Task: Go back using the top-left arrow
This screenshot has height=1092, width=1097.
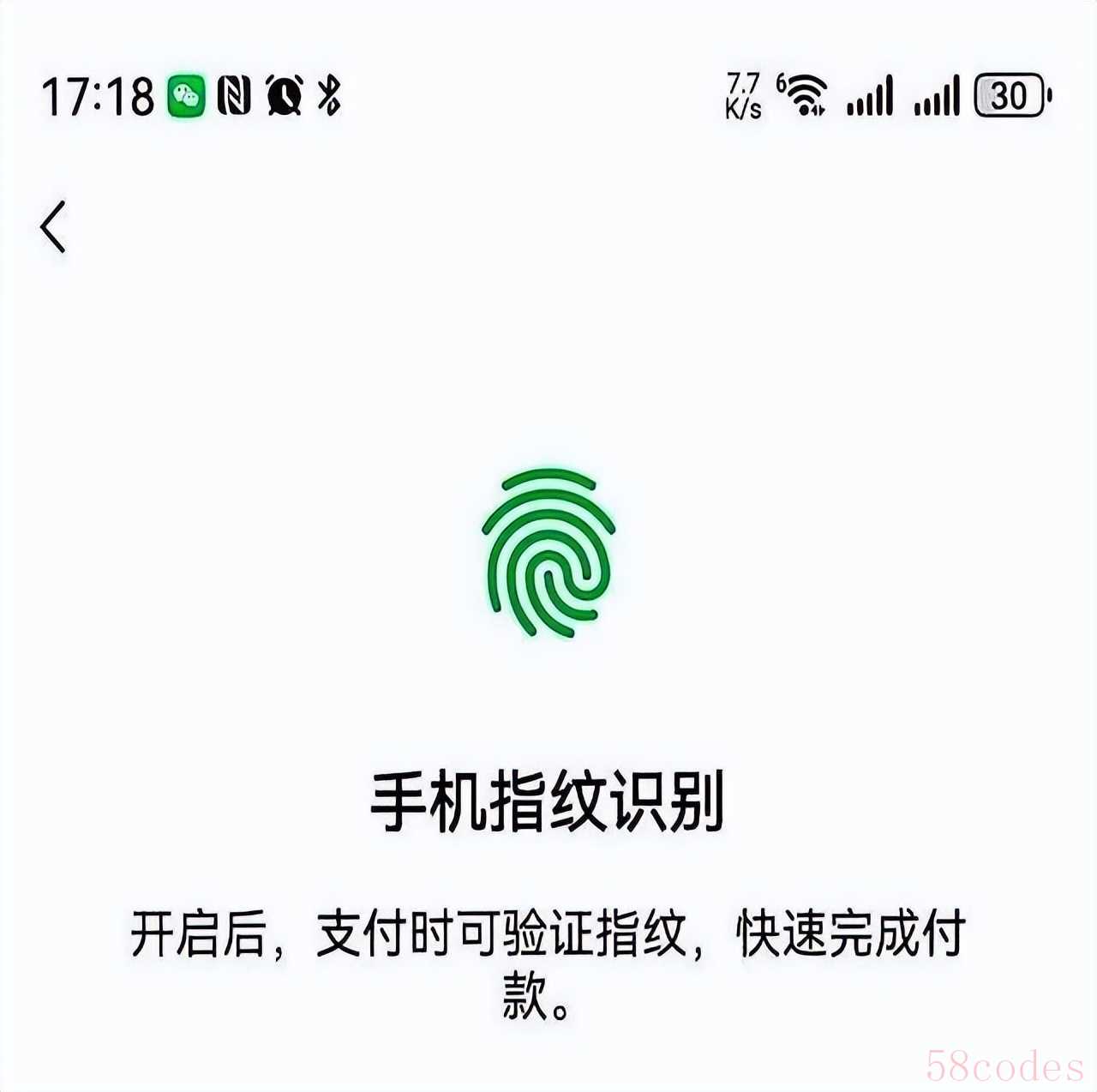Action: [x=53, y=227]
